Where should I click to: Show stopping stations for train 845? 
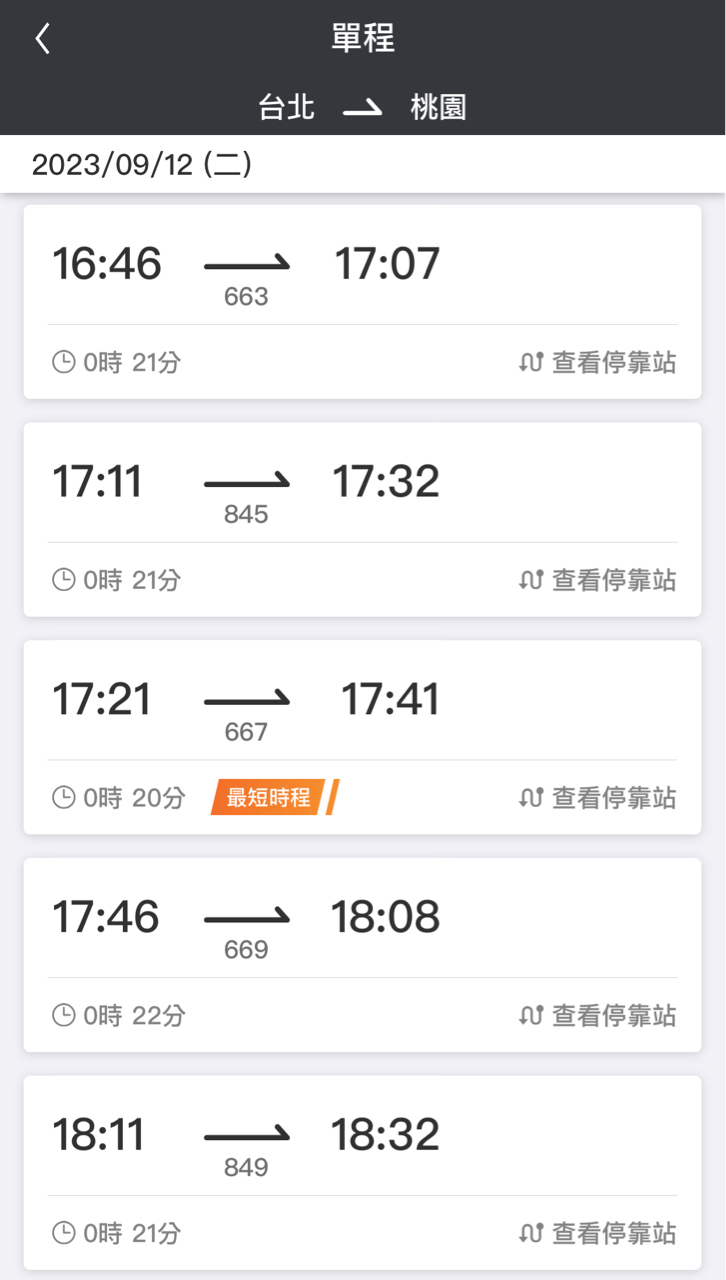[x=598, y=580]
